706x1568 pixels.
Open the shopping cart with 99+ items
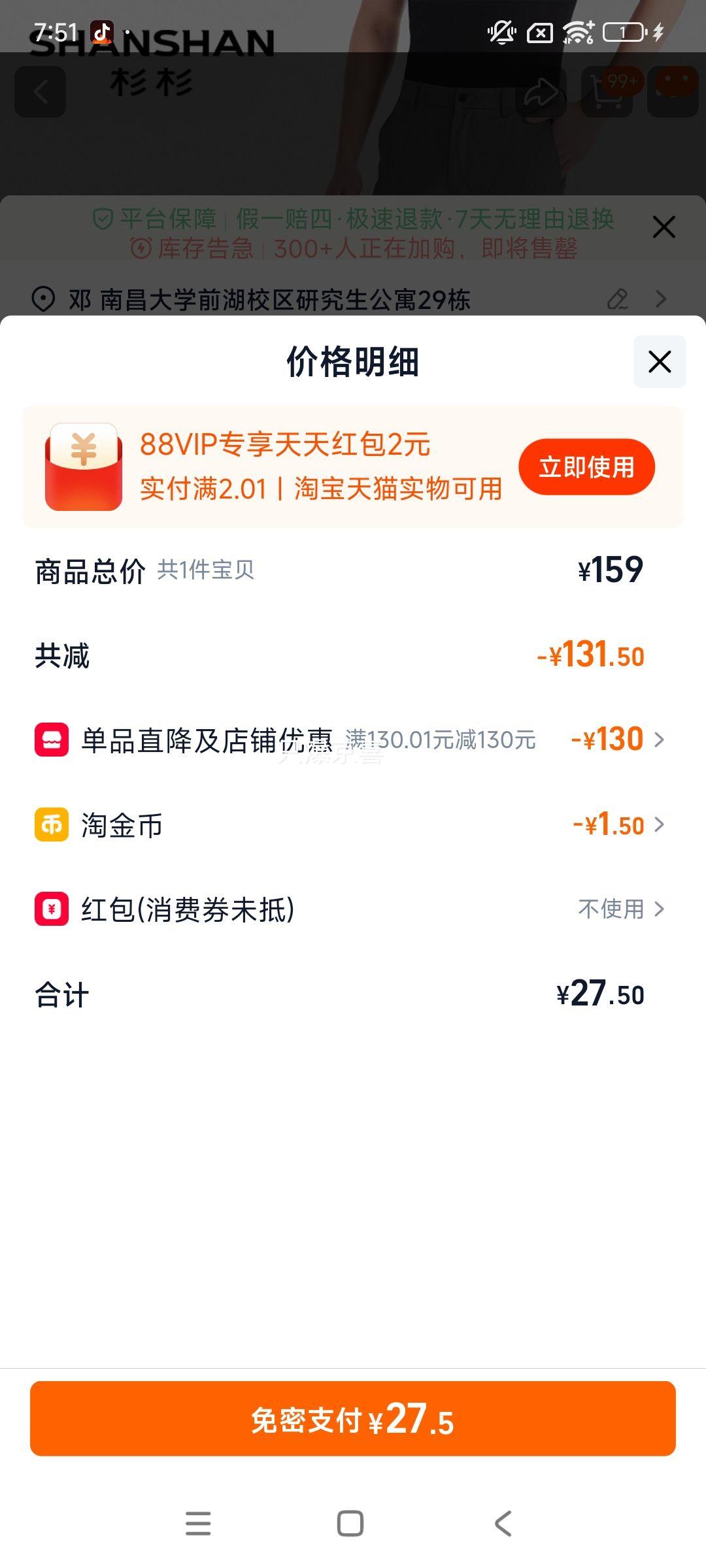click(608, 91)
